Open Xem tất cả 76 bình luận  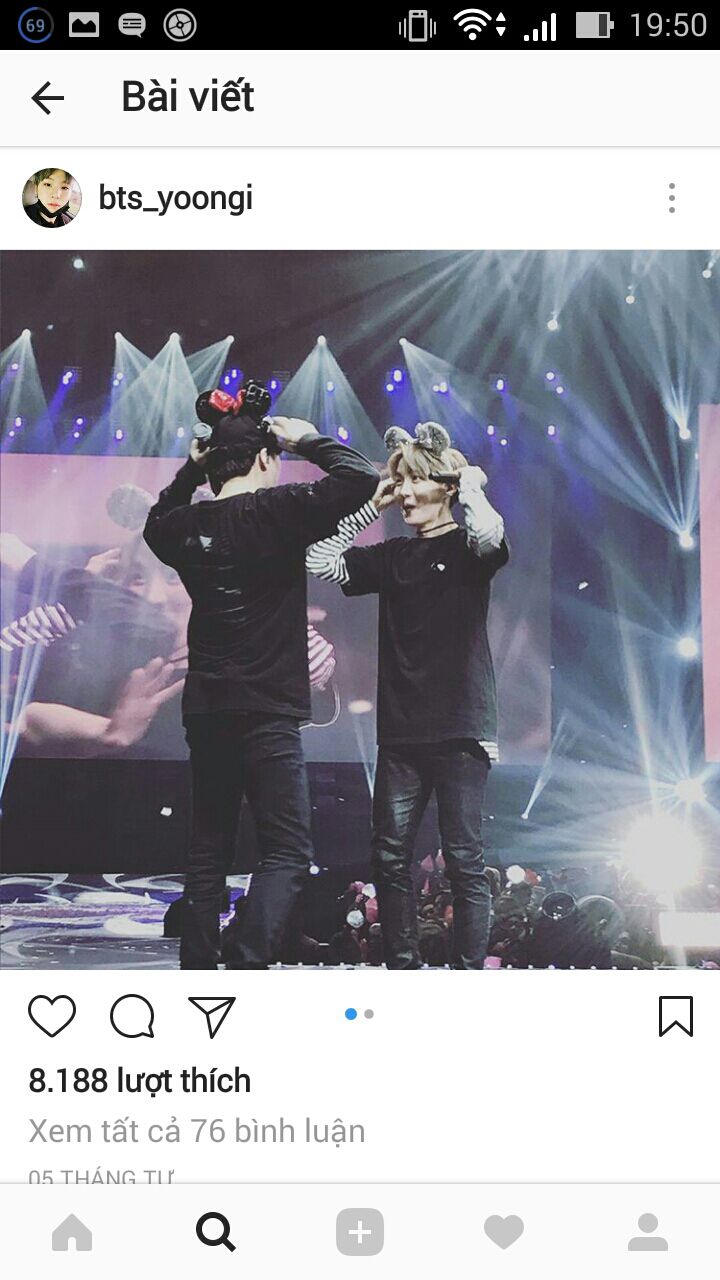pyautogui.click(x=197, y=1131)
